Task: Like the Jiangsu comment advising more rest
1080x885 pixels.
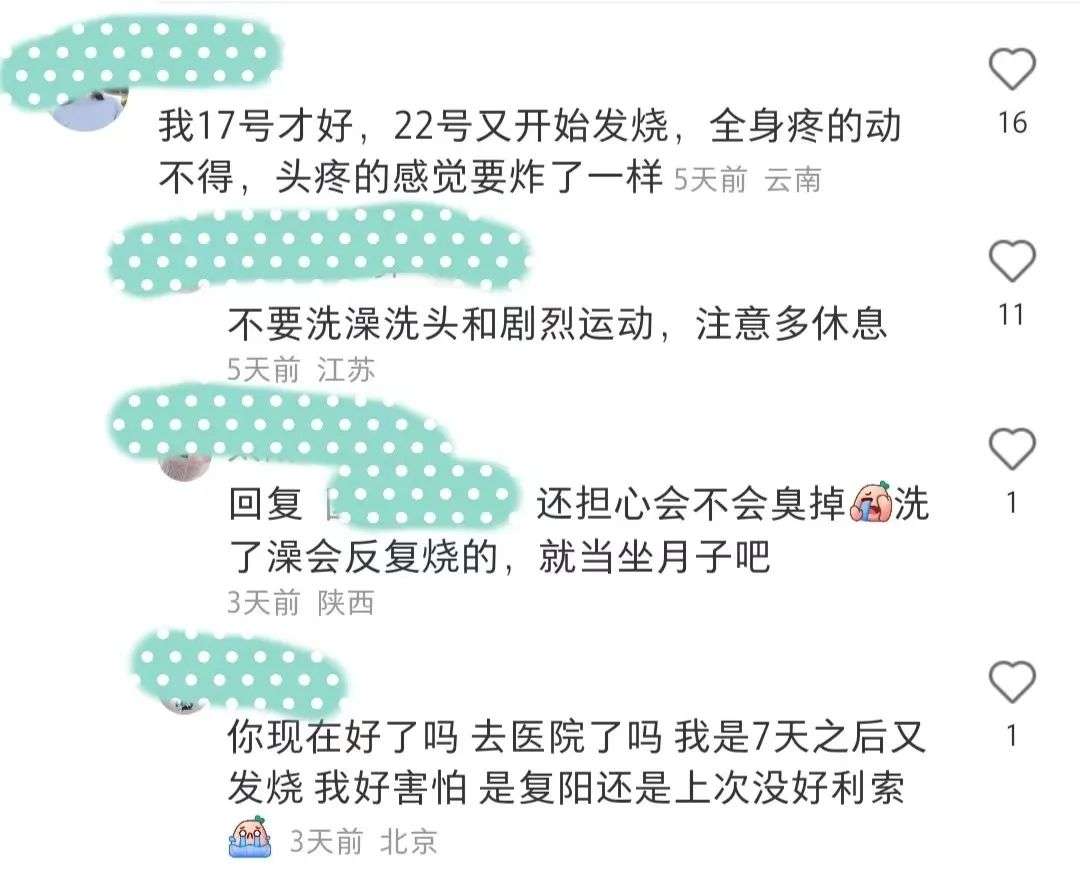Action: [x=1012, y=261]
